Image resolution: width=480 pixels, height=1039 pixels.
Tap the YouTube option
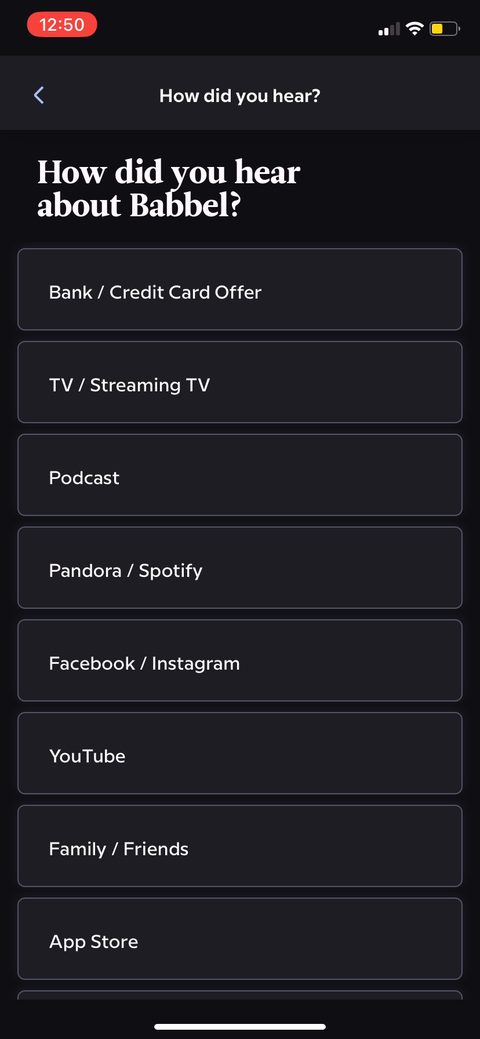pyautogui.click(x=239, y=753)
